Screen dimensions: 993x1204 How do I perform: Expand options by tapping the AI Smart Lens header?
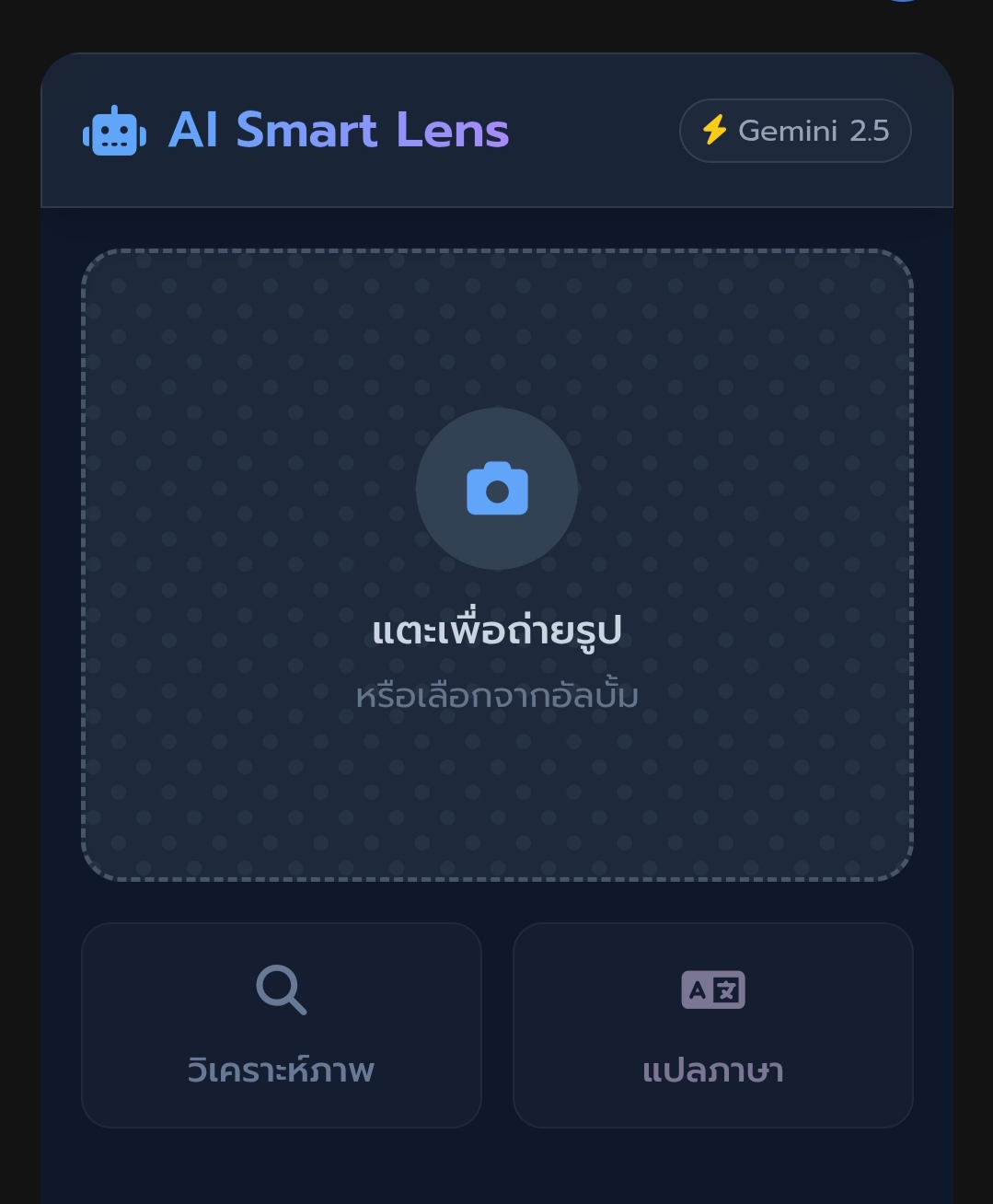(338, 131)
